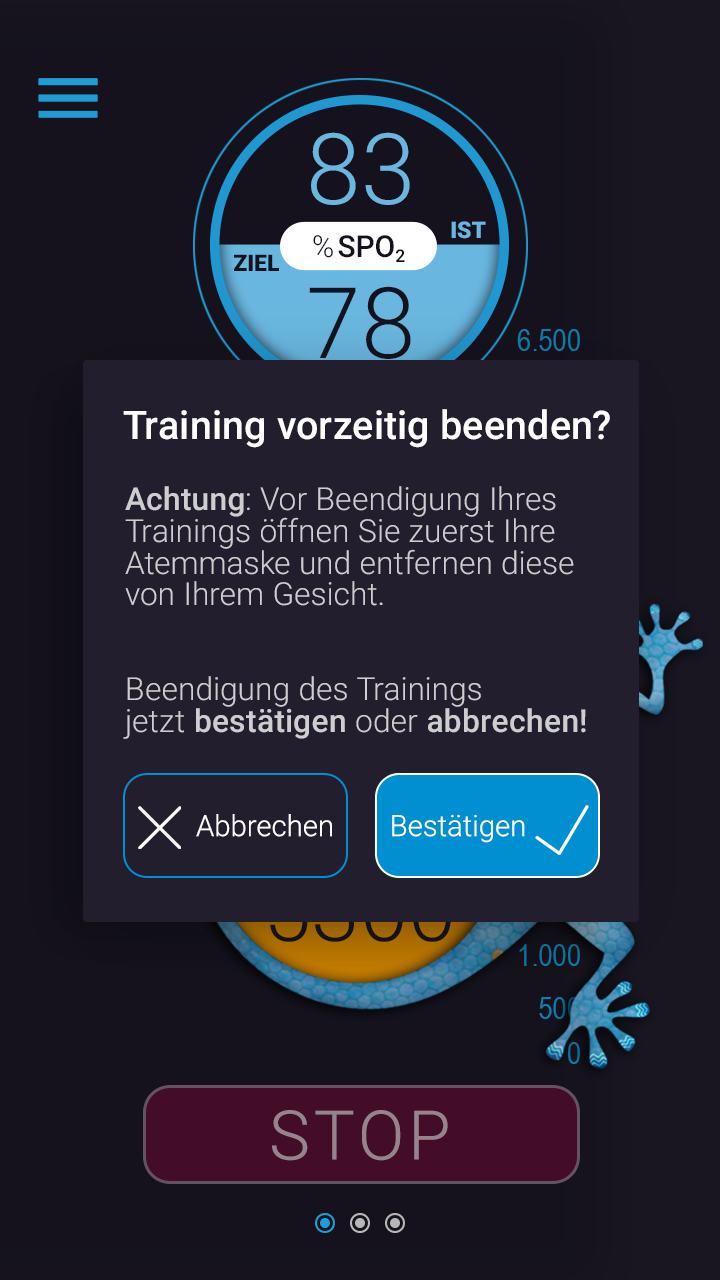Image resolution: width=720 pixels, height=1280 pixels.
Task: Cancel the dialog with Abbrechen
Action: pos(235,826)
